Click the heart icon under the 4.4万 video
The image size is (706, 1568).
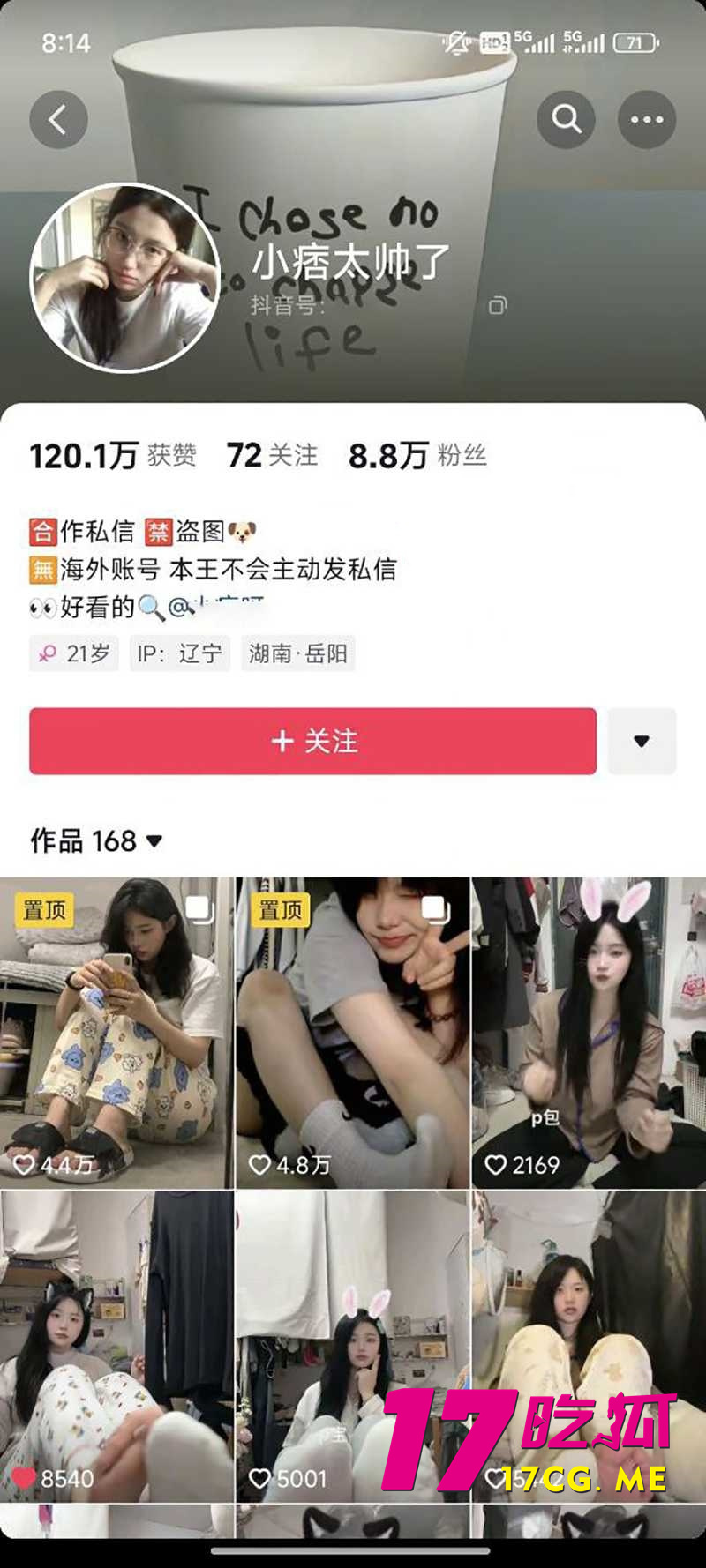(x=26, y=1165)
